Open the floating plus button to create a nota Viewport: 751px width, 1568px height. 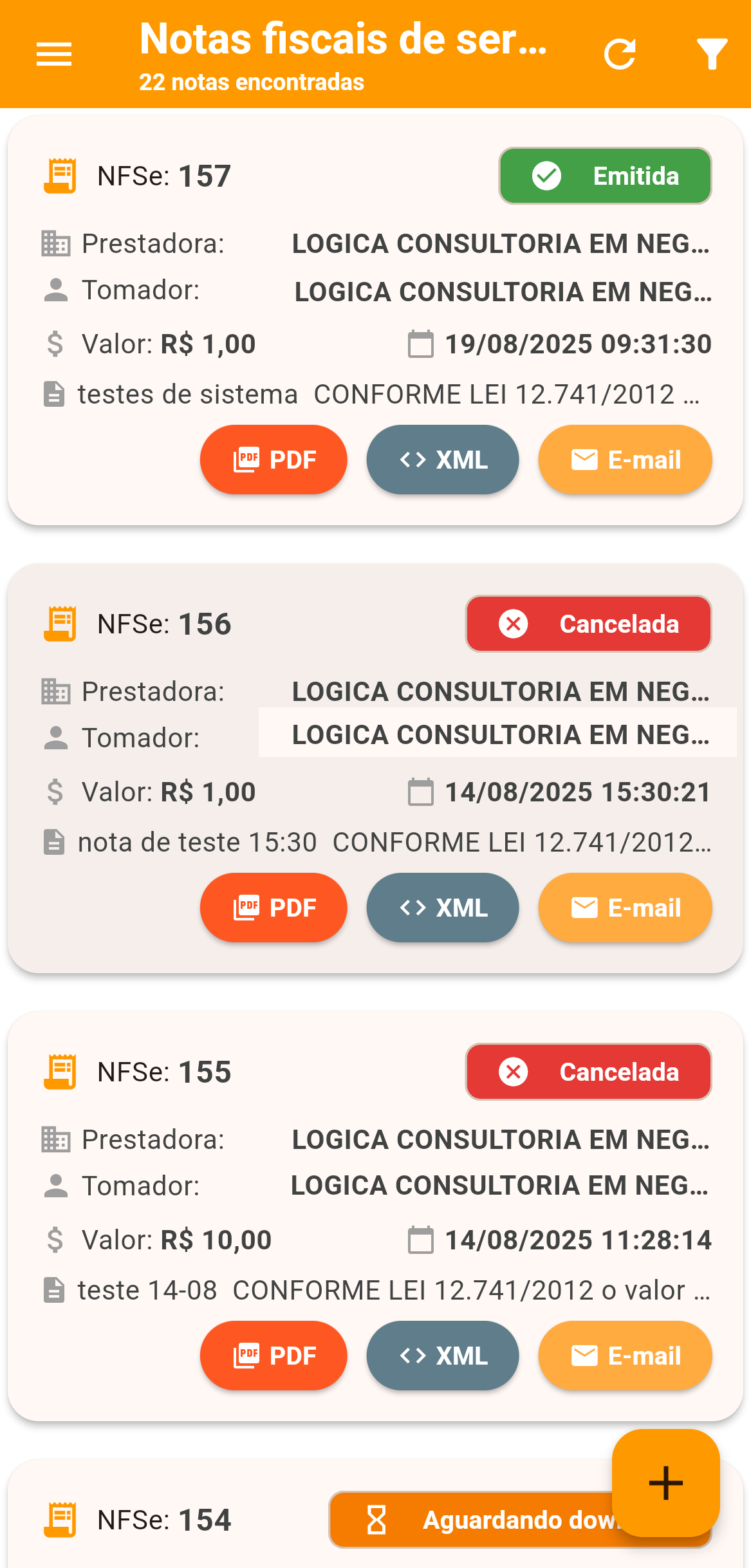(x=665, y=1483)
